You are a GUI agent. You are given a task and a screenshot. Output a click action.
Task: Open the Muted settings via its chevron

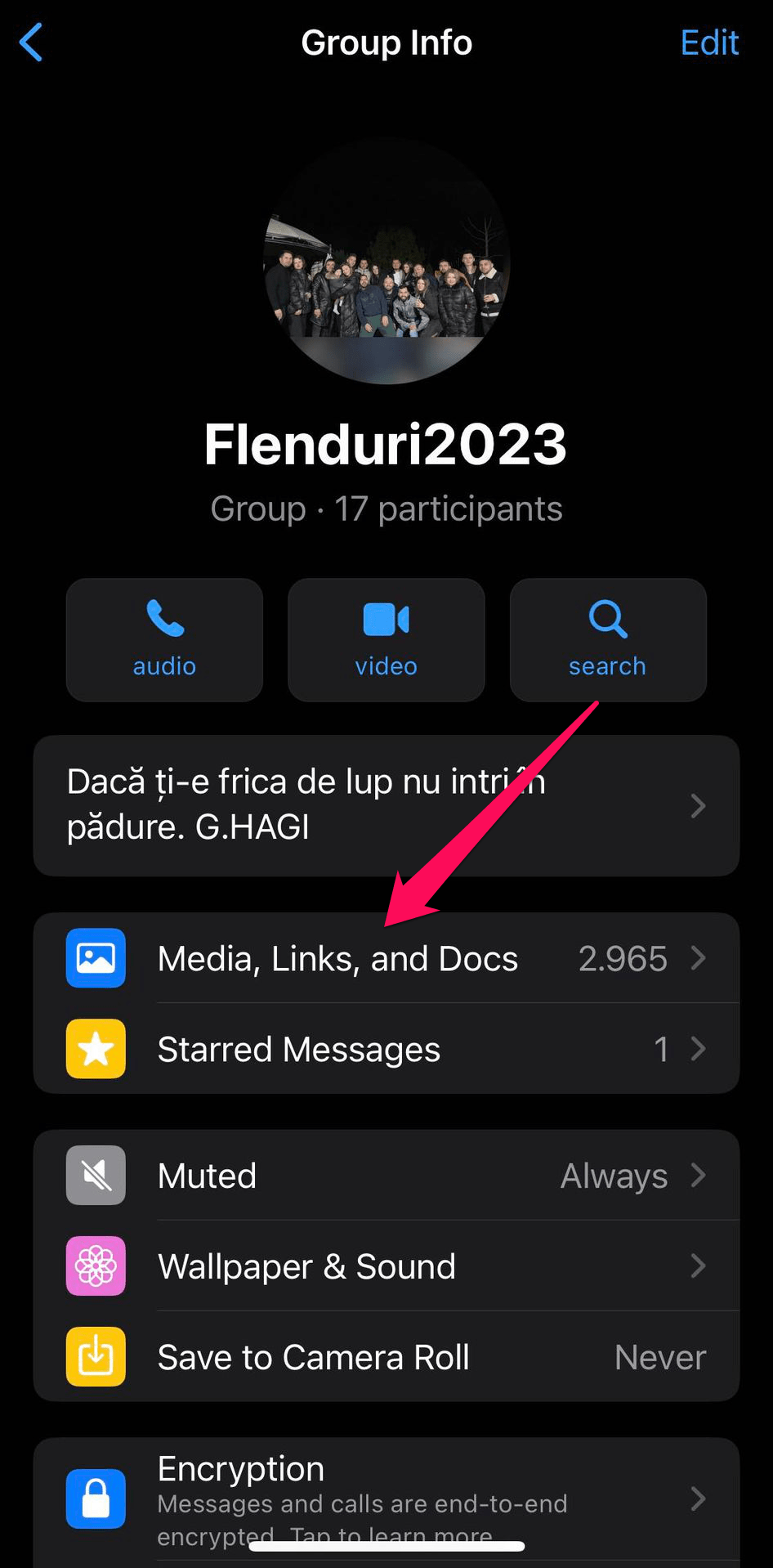point(699,1175)
